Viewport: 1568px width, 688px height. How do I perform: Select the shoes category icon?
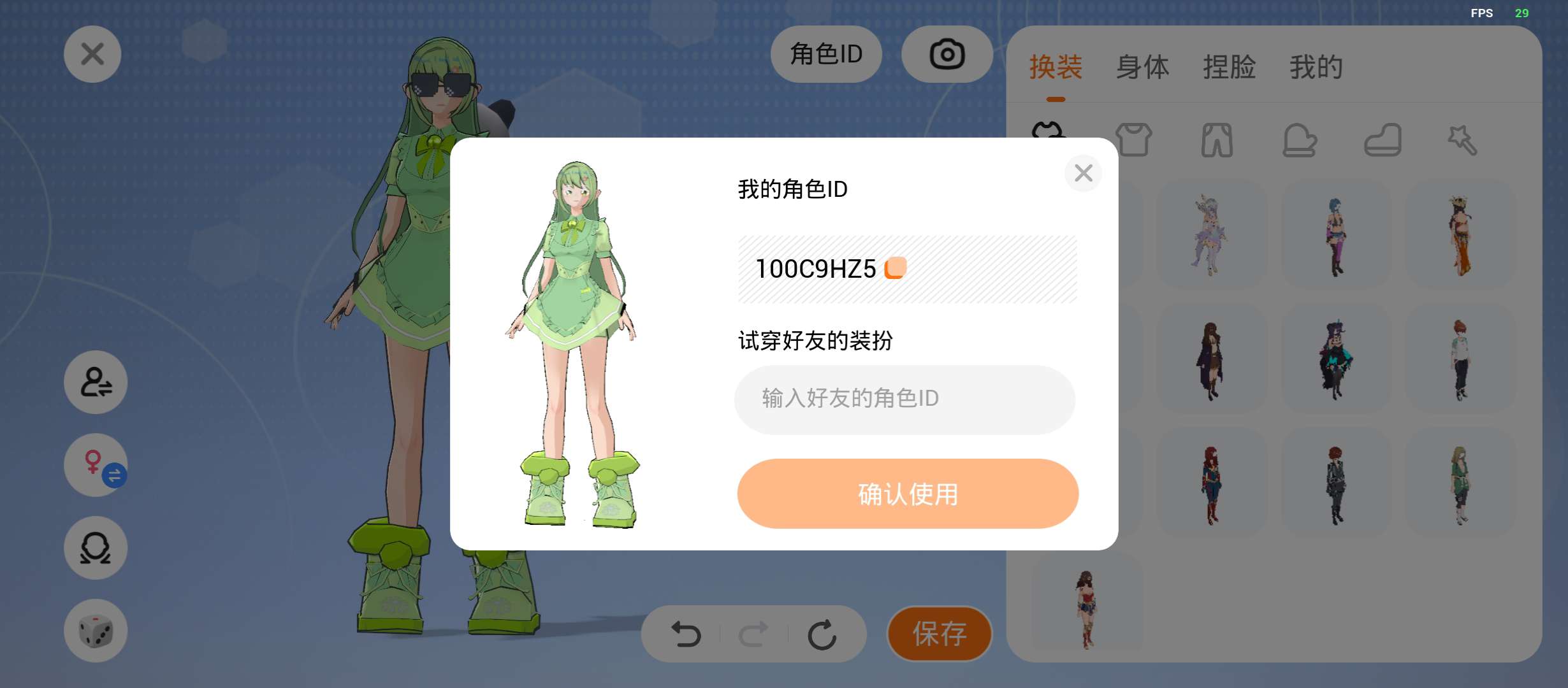1383,140
